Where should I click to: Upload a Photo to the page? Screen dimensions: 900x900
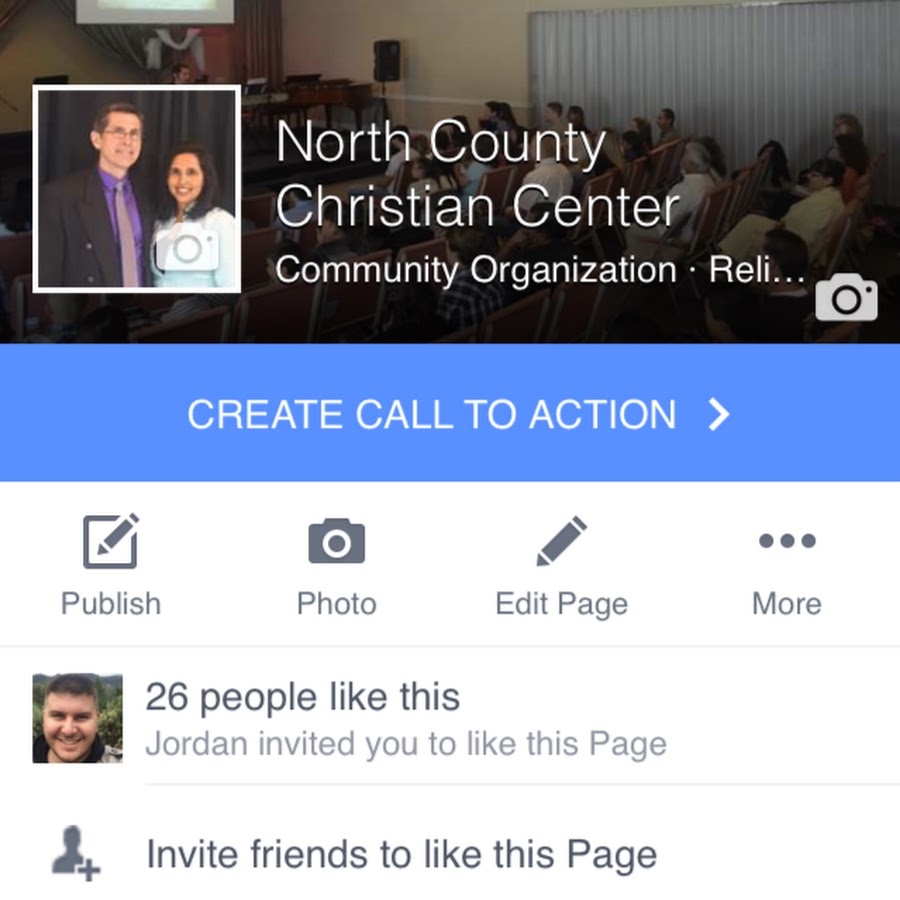point(337,565)
